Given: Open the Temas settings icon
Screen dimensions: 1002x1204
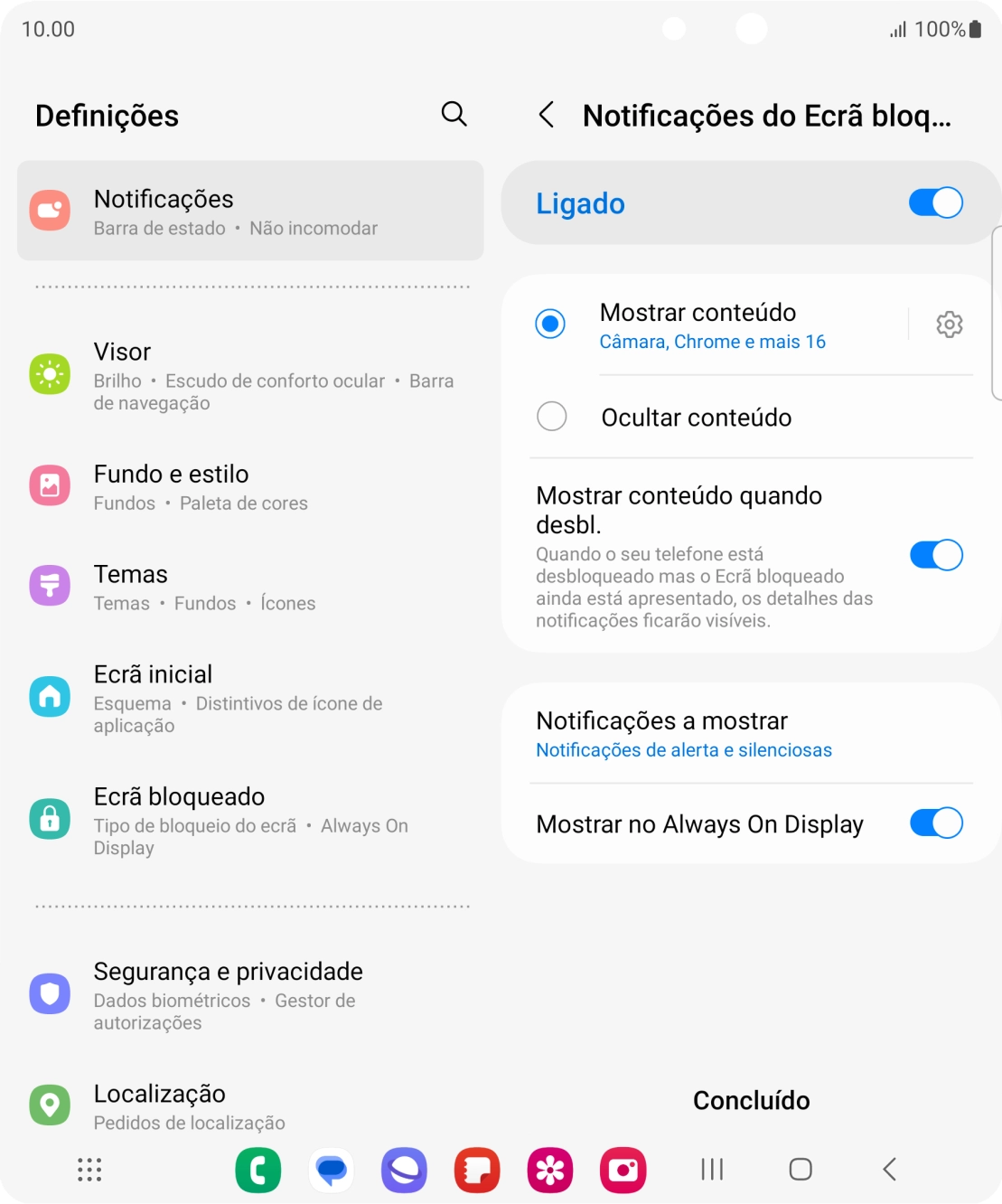Looking at the screenshot, I should [50, 586].
